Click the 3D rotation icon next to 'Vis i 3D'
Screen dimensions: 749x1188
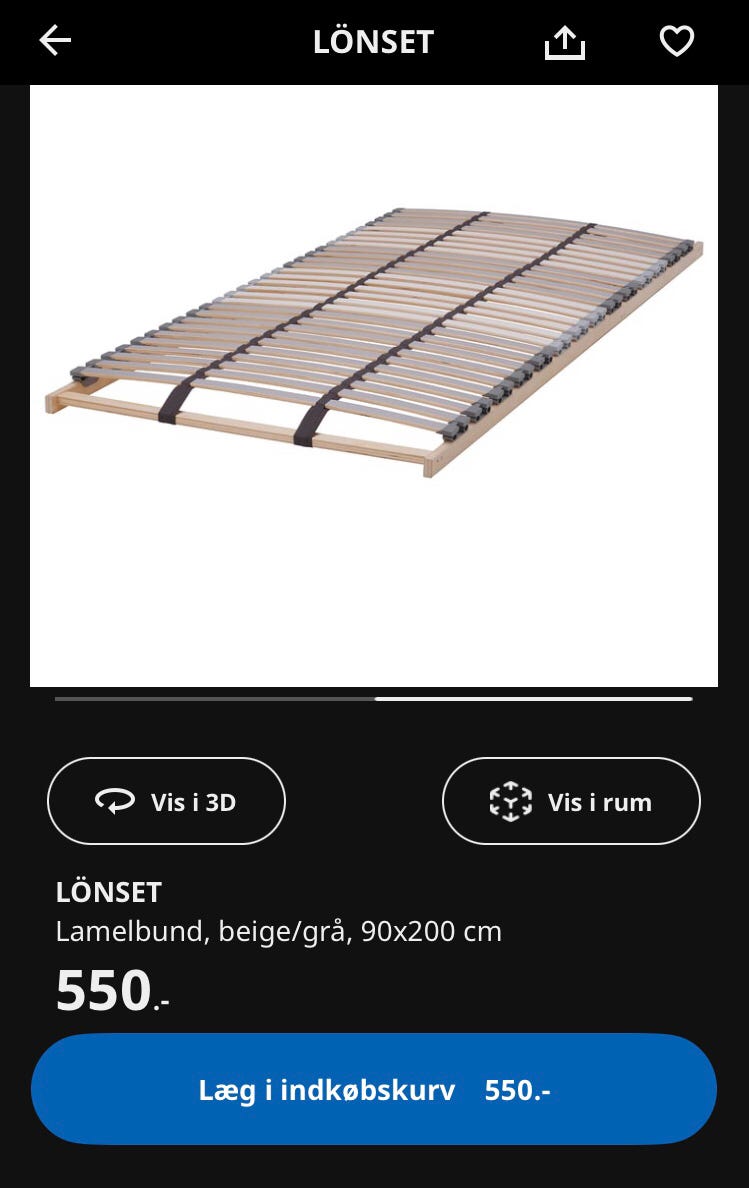tap(116, 801)
